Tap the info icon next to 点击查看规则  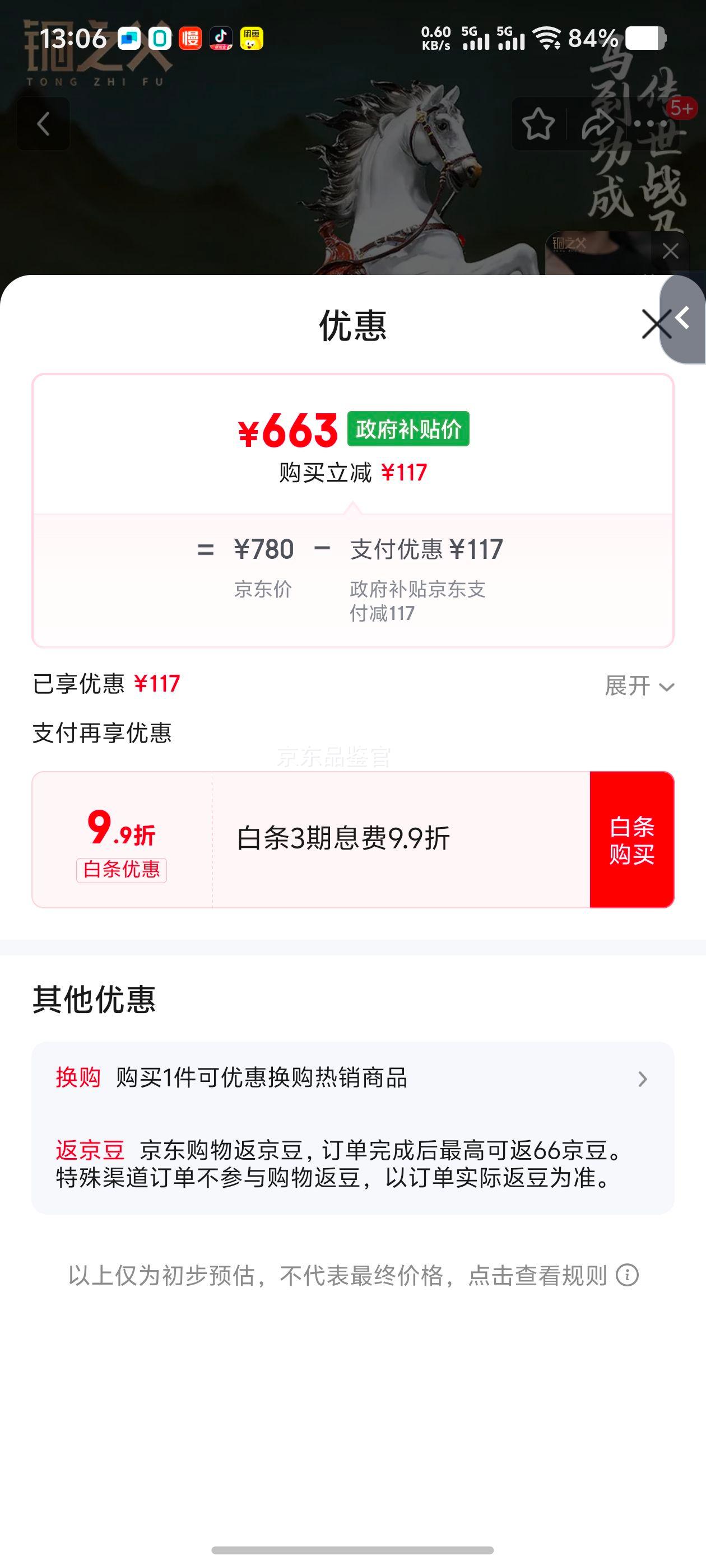pos(628,1279)
